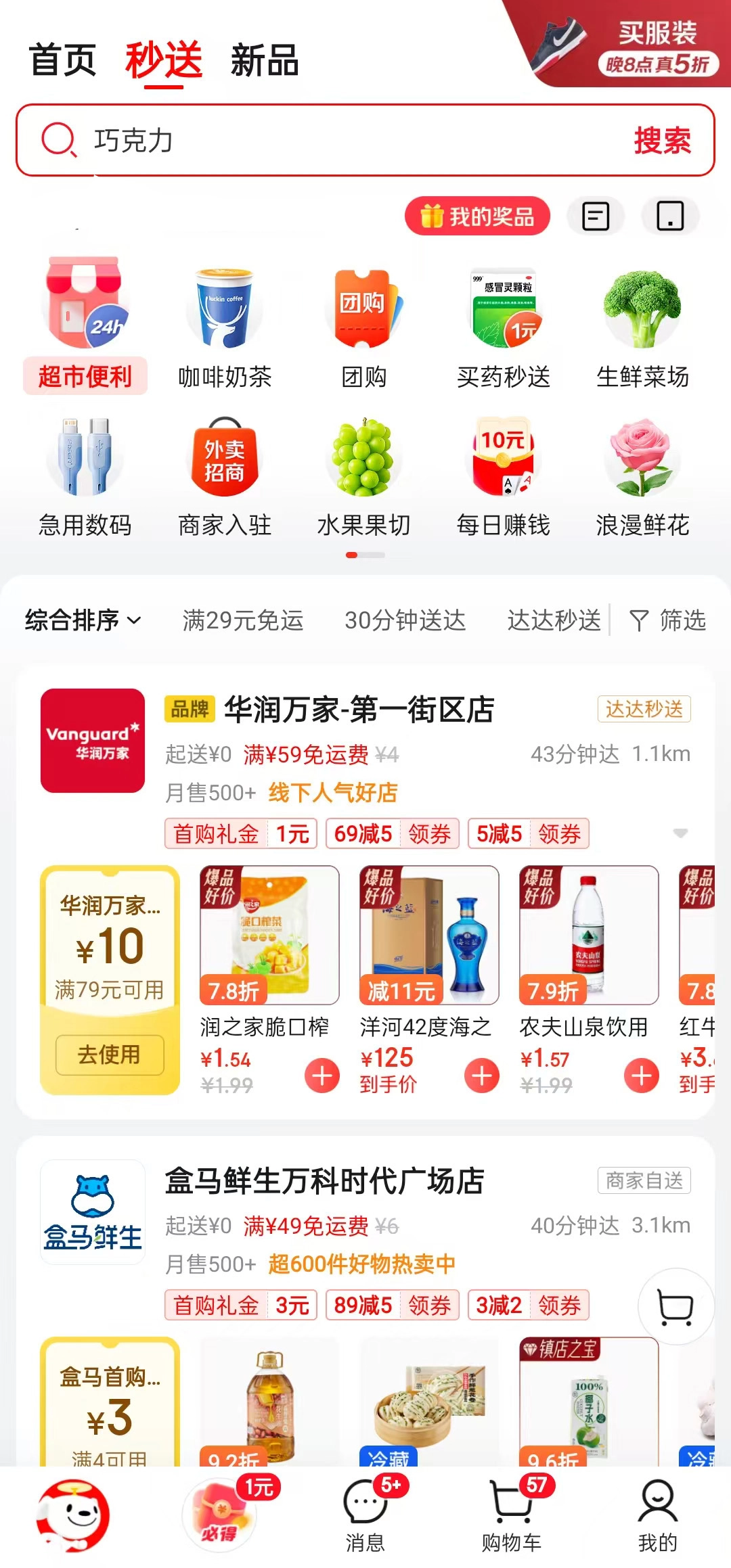
Task: Toggle the 达达秒送 filter
Action: pos(555,620)
